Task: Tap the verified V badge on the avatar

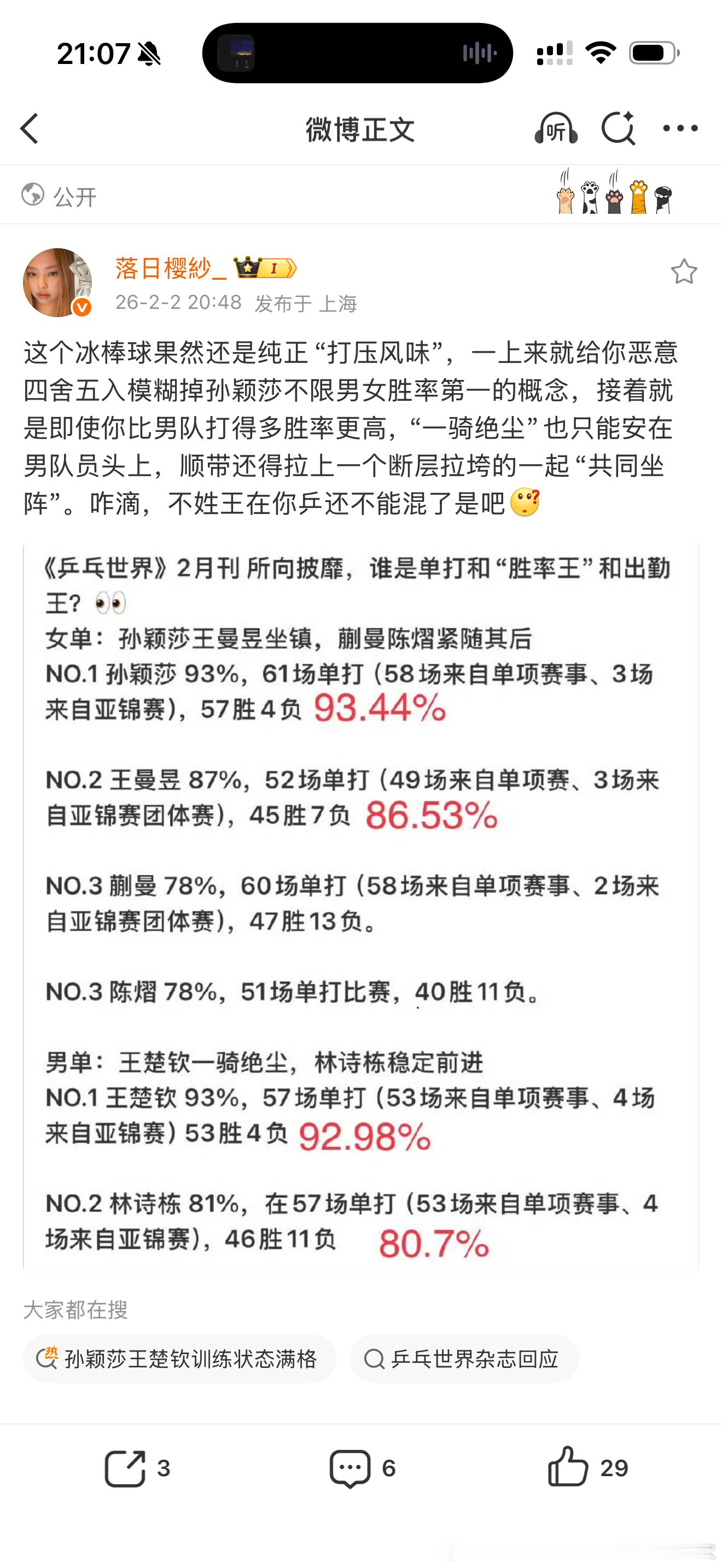Action: (81, 307)
